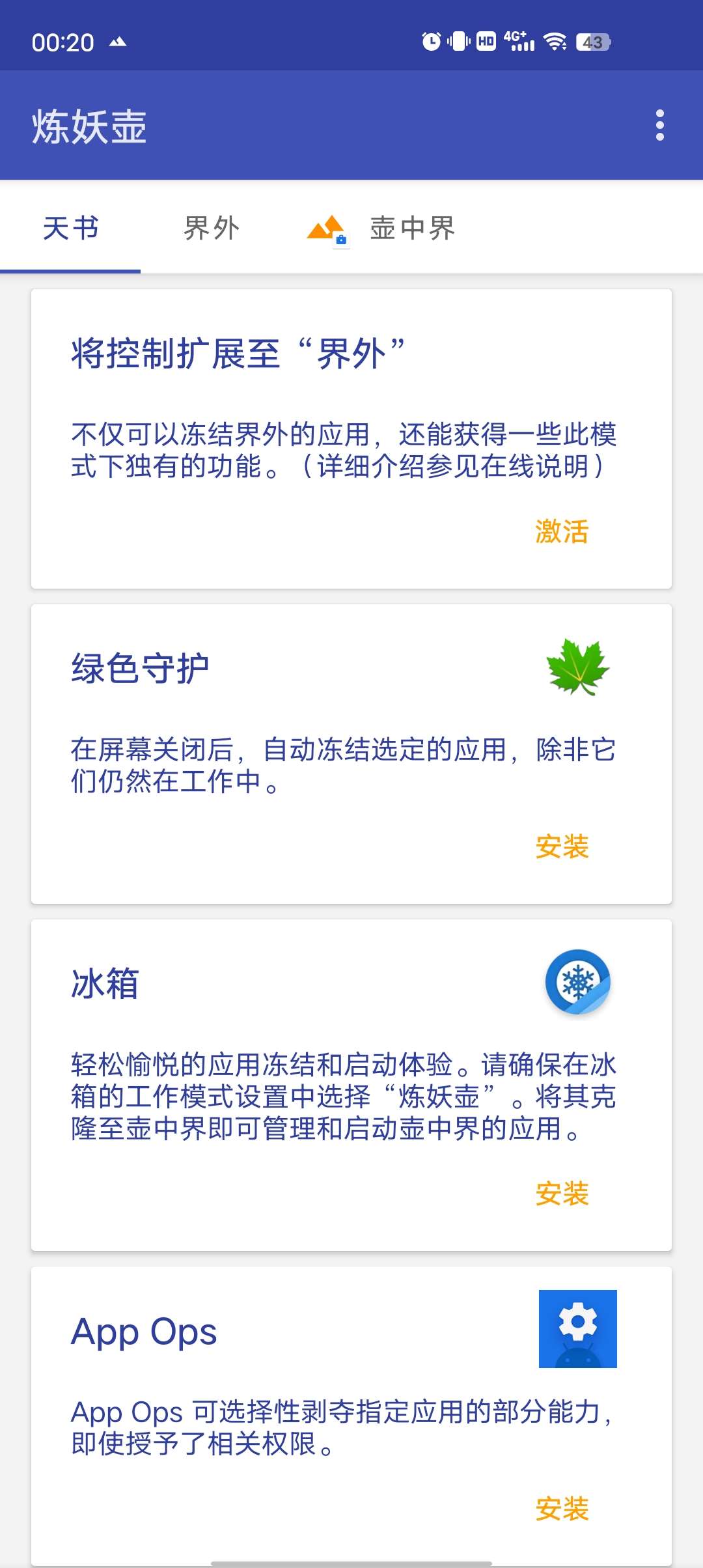Viewport: 703px width, 1568px height.
Task: Select the 天书 tab
Action: [x=70, y=228]
